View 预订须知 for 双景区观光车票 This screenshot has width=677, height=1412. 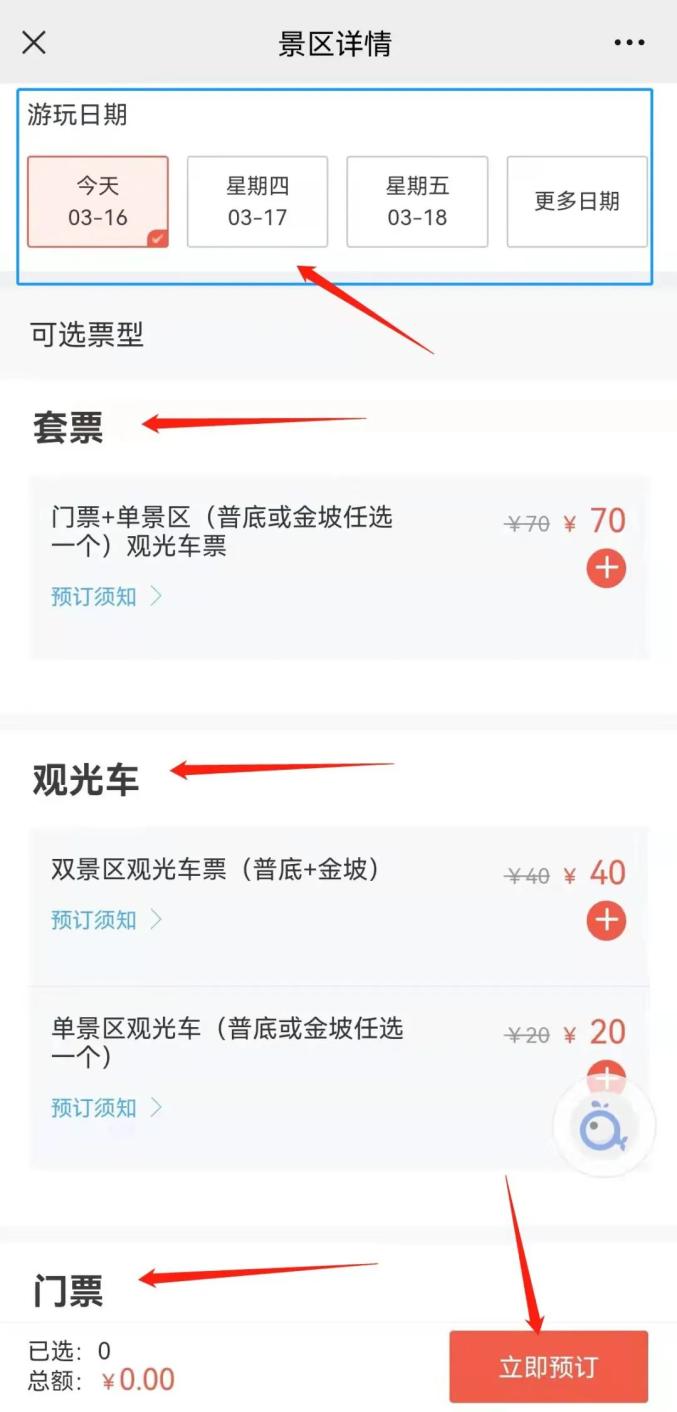click(x=105, y=920)
